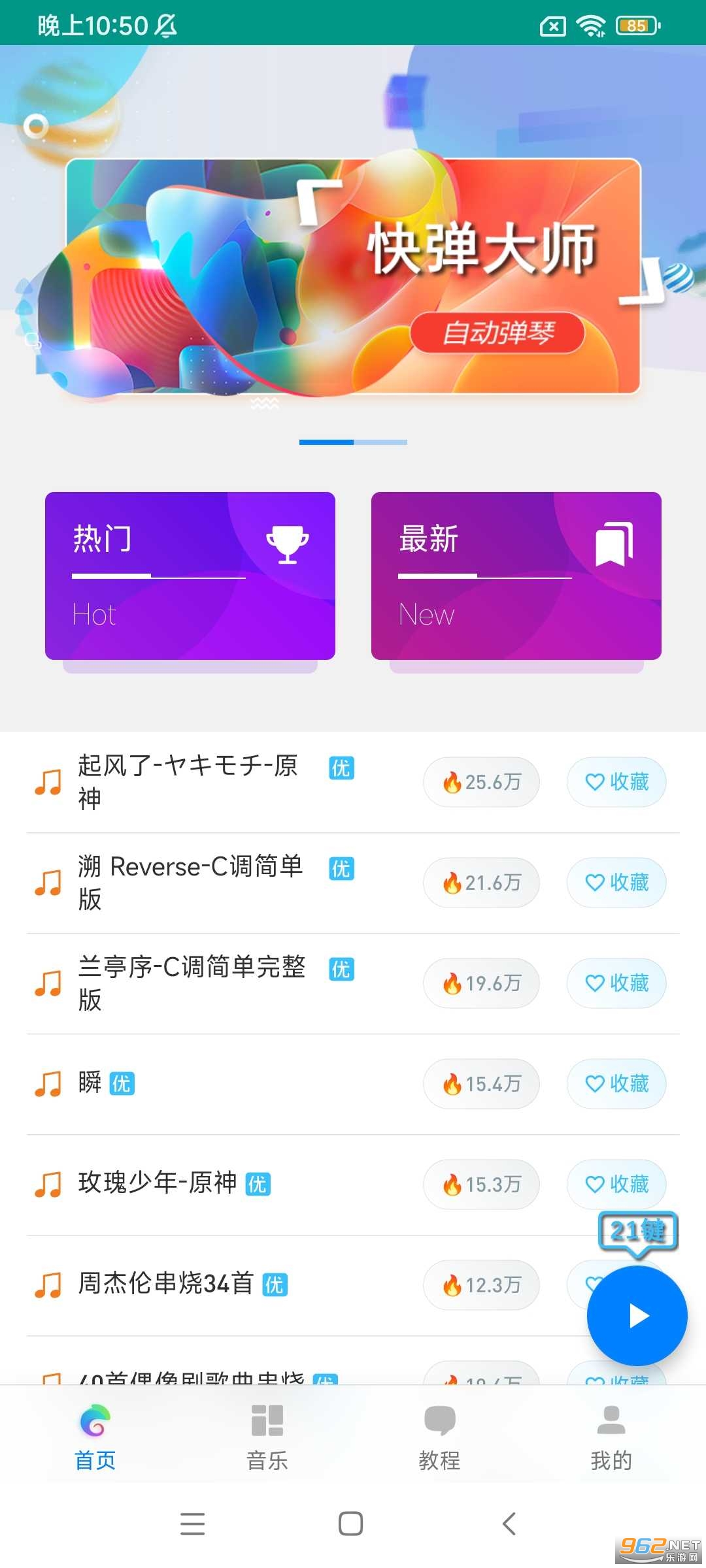Favorite 溯 Reverse-C调简单版 with 收藏
Image resolution: width=706 pixels, height=1568 pixels.
[x=616, y=883]
